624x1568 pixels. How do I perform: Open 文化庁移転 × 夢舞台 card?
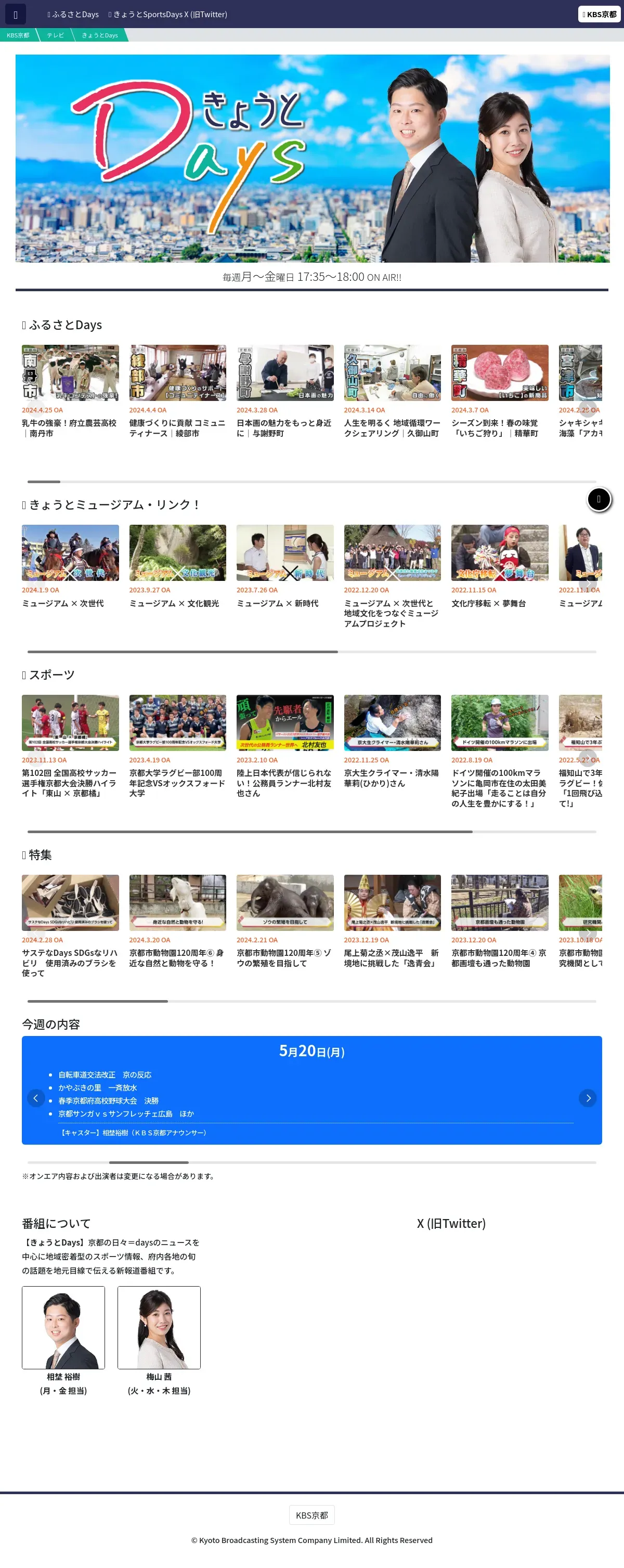pyautogui.click(x=499, y=567)
